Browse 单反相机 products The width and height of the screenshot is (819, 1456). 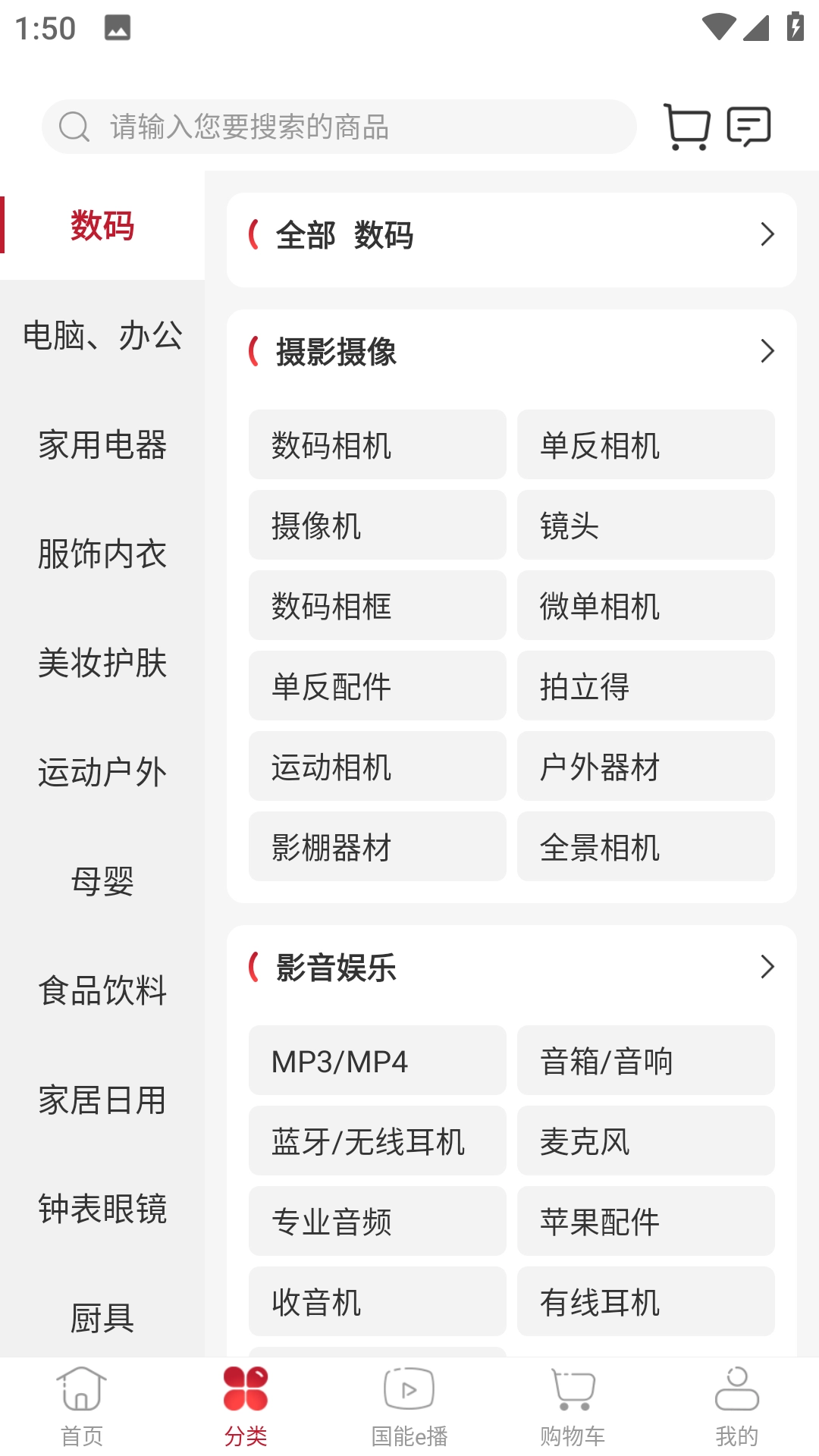[645, 444]
